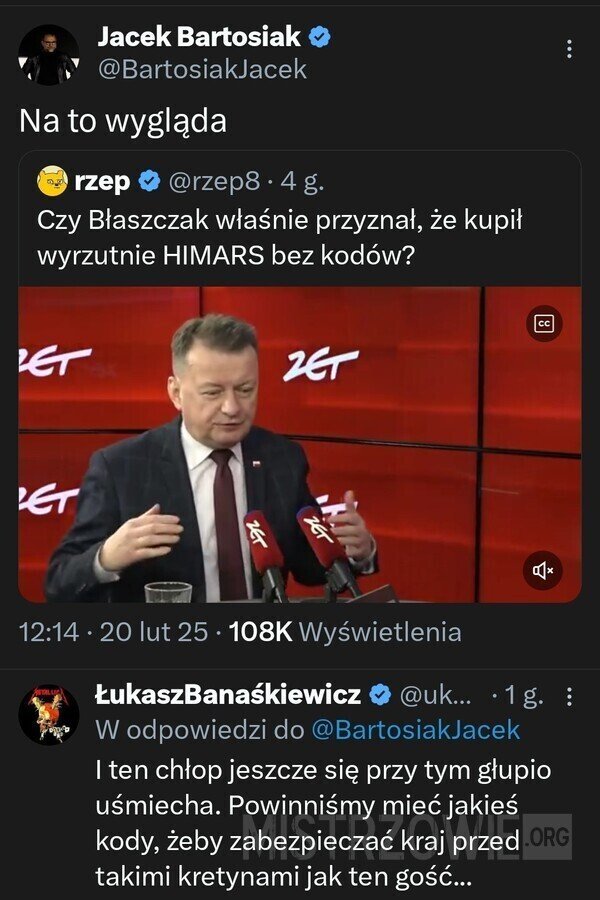
Task: Open the overflow menu on ŁukaszBanaśkiewicz's reply
Action: 569,696
